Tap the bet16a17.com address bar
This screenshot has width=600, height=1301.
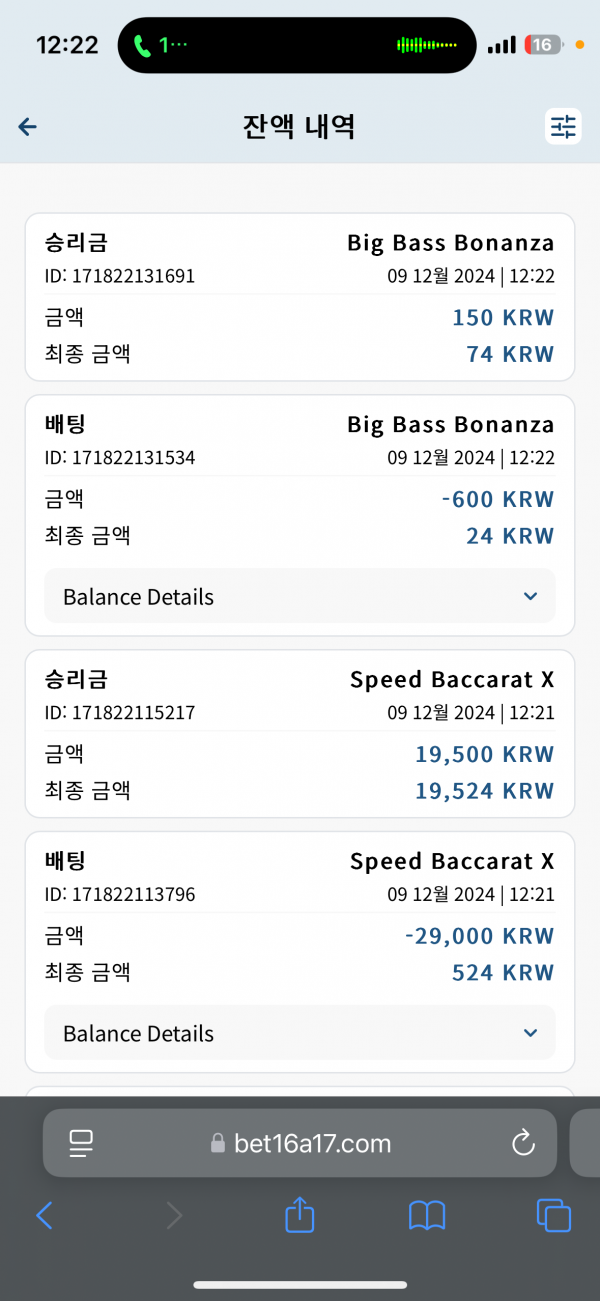(300, 1143)
